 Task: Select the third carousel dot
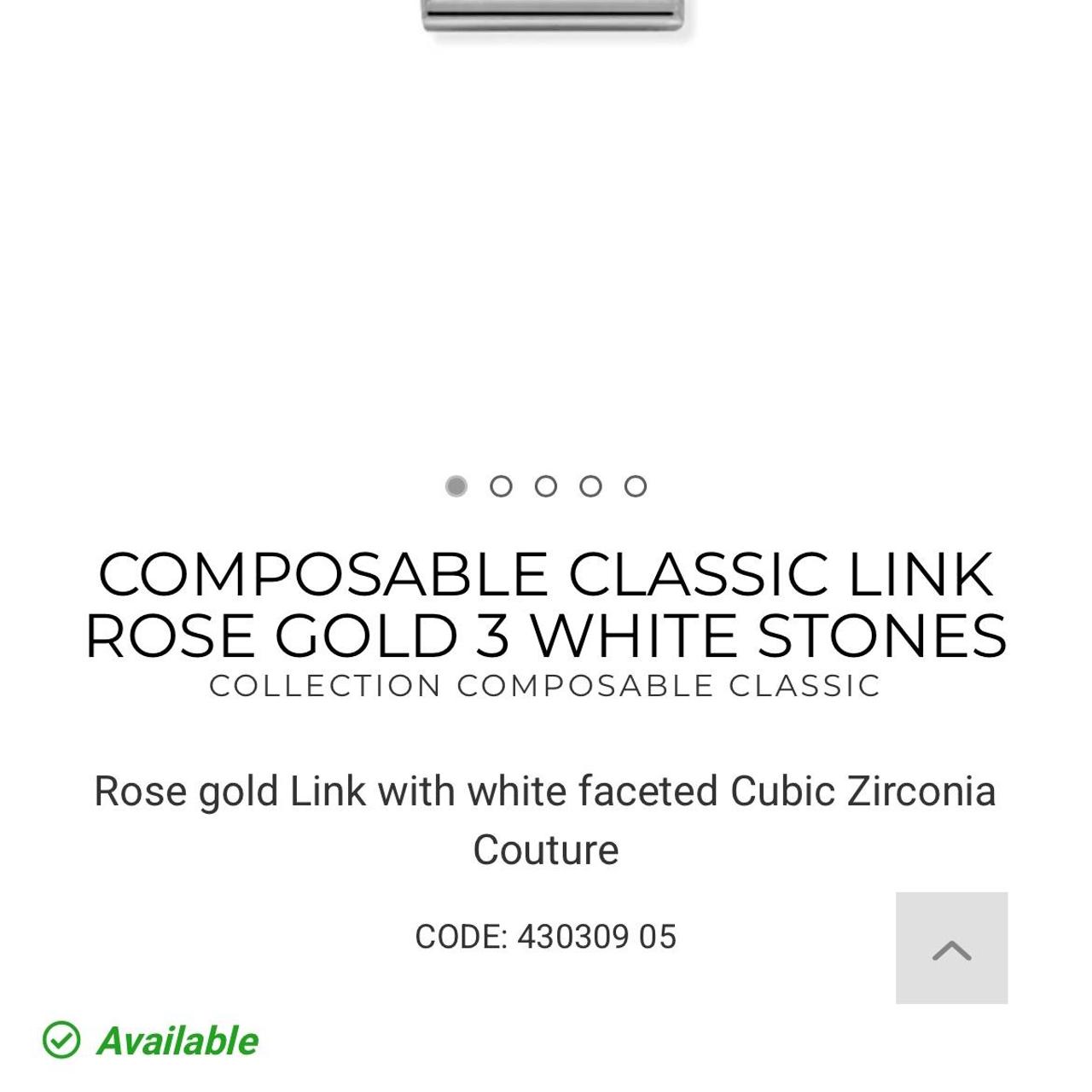click(x=546, y=486)
